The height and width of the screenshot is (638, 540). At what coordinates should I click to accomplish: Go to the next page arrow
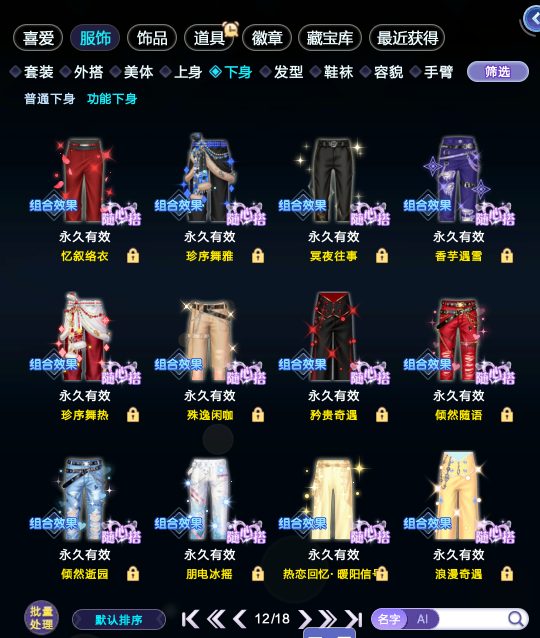coord(305,619)
